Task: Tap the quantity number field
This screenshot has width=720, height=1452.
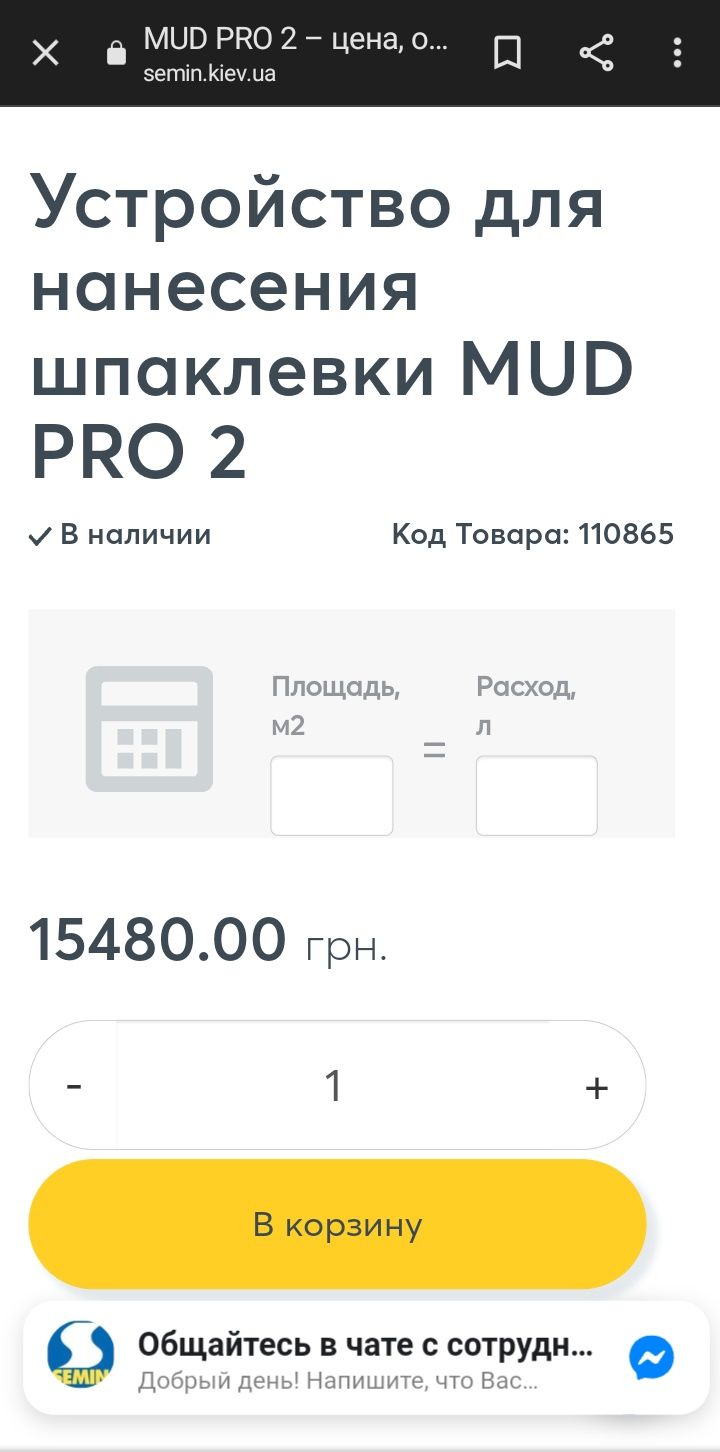Action: click(334, 1086)
